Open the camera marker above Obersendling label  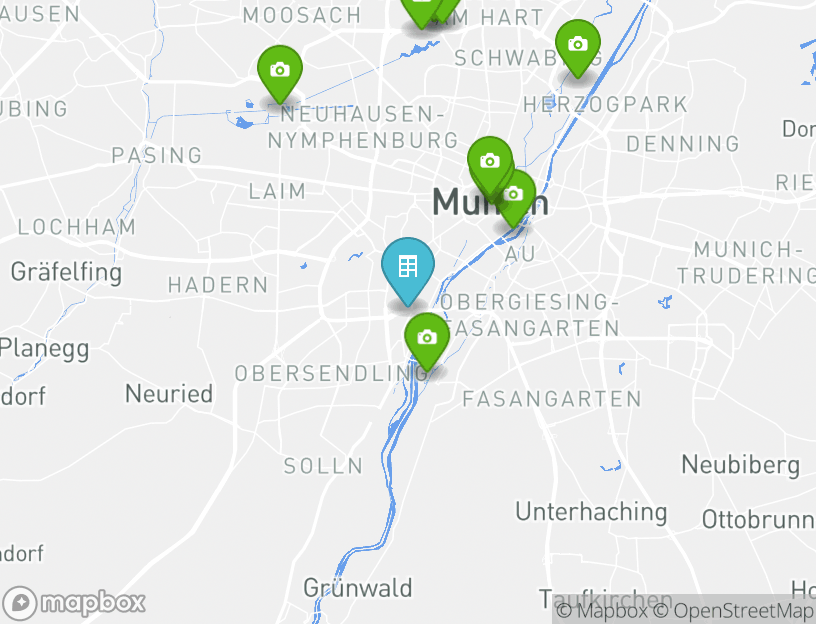(427, 338)
